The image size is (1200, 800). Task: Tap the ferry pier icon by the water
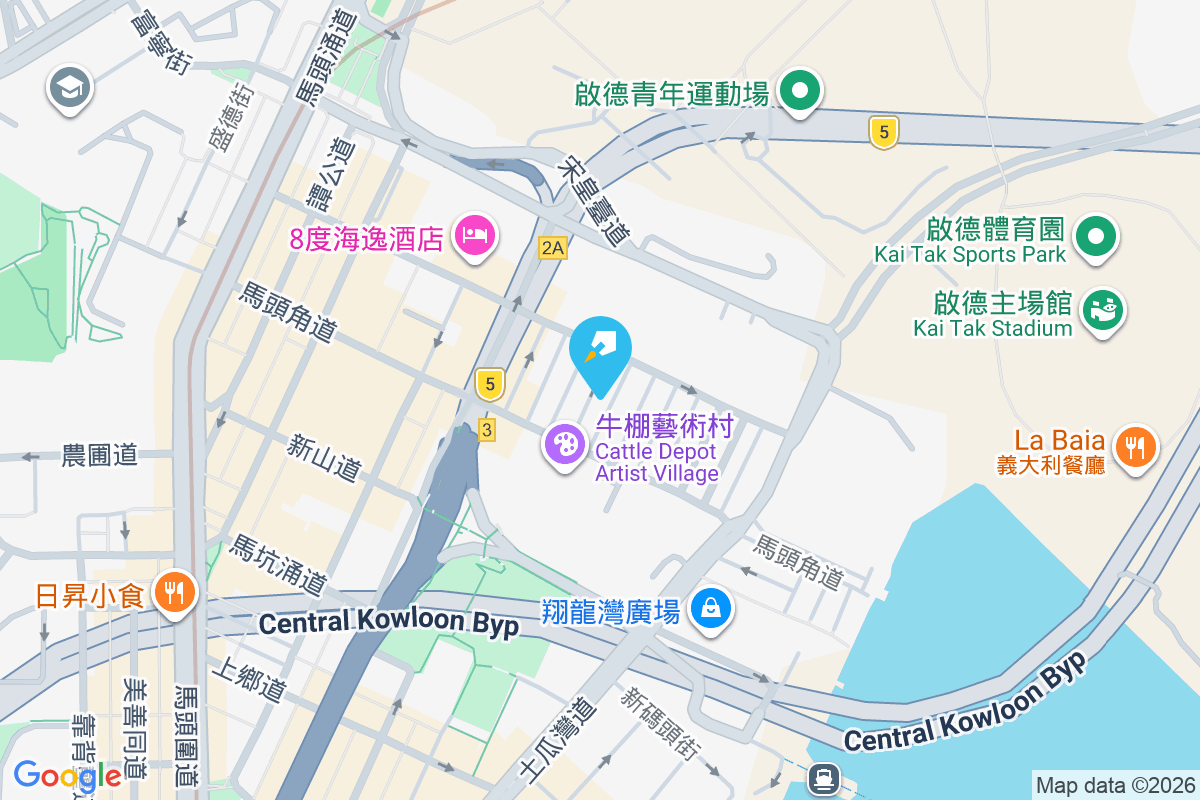825,778
